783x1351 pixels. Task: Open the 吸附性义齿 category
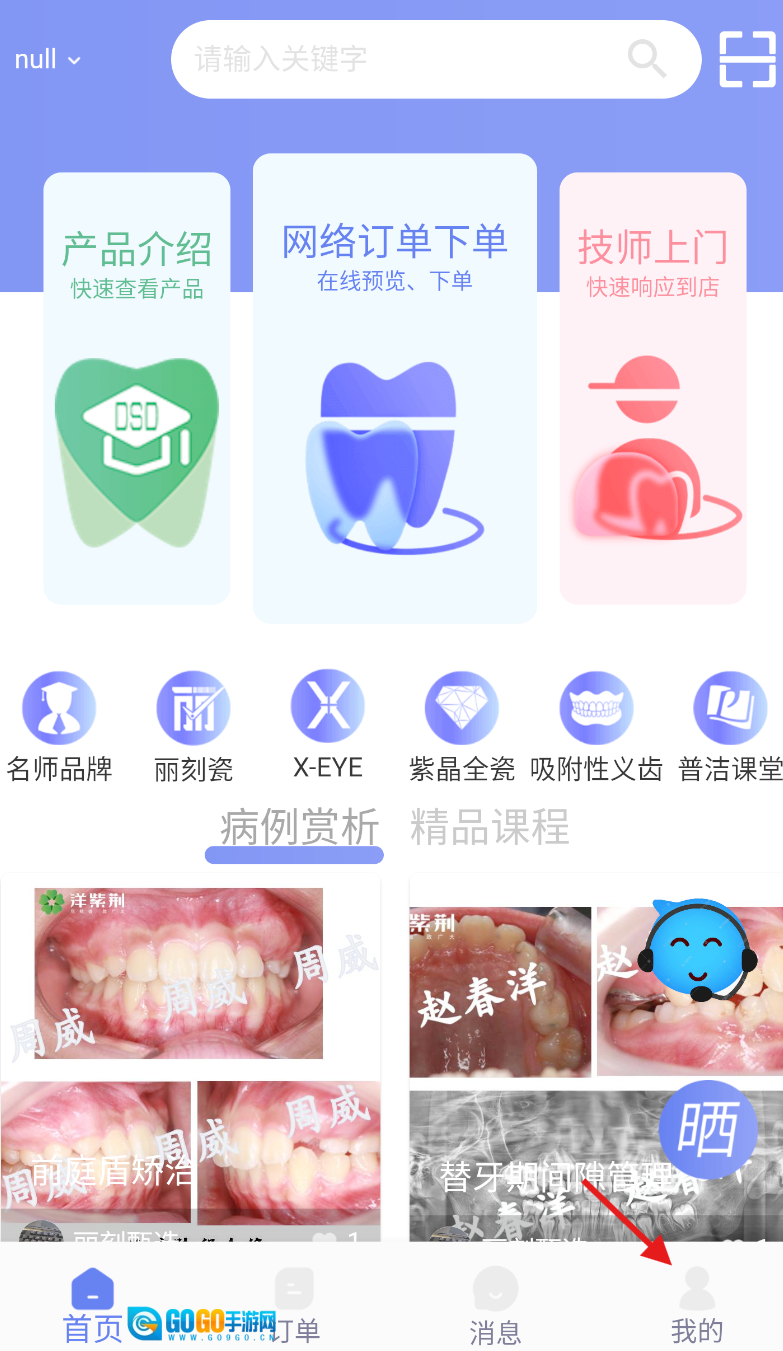[596, 726]
